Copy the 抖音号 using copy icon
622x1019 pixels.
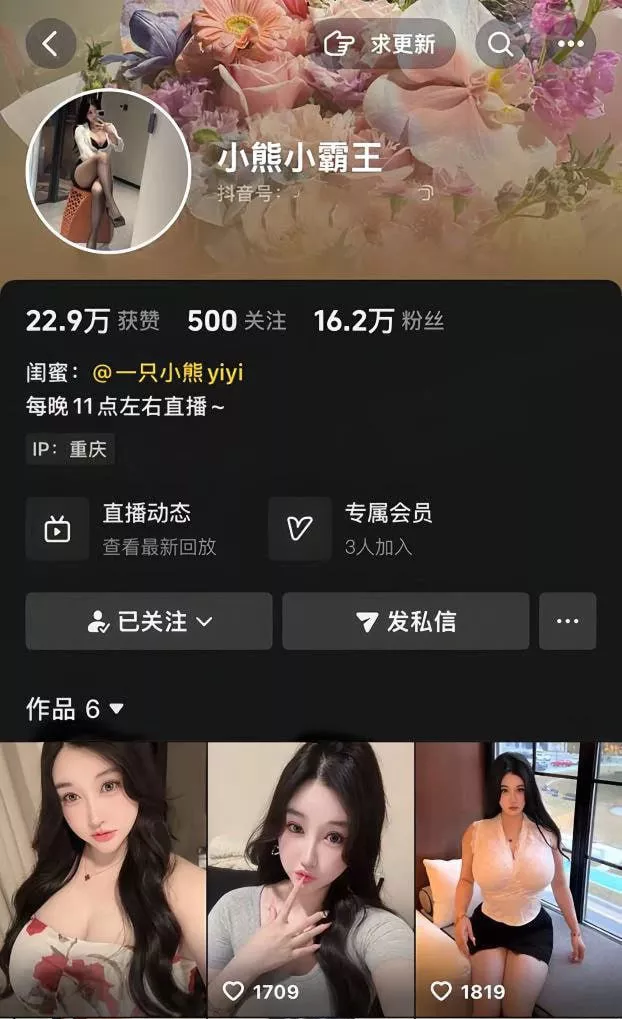(x=425, y=193)
